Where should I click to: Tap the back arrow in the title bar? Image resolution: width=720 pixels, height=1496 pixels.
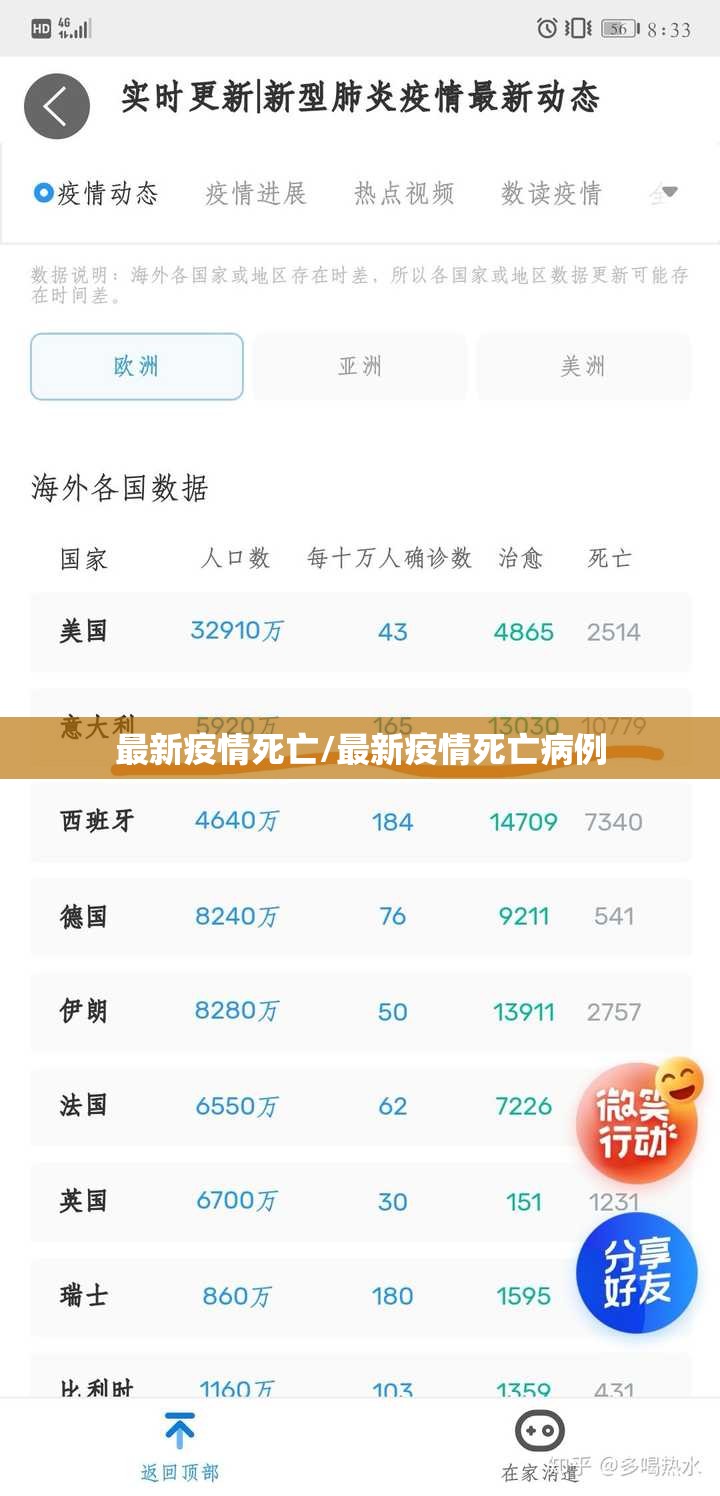(57, 105)
